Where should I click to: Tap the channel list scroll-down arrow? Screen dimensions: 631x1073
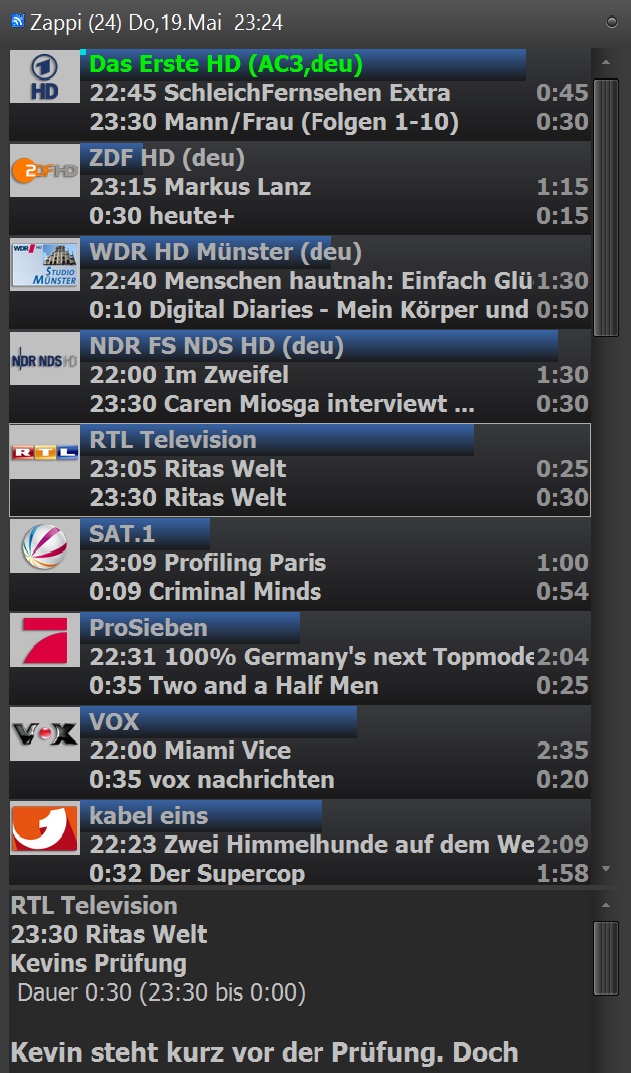(x=606, y=869)
